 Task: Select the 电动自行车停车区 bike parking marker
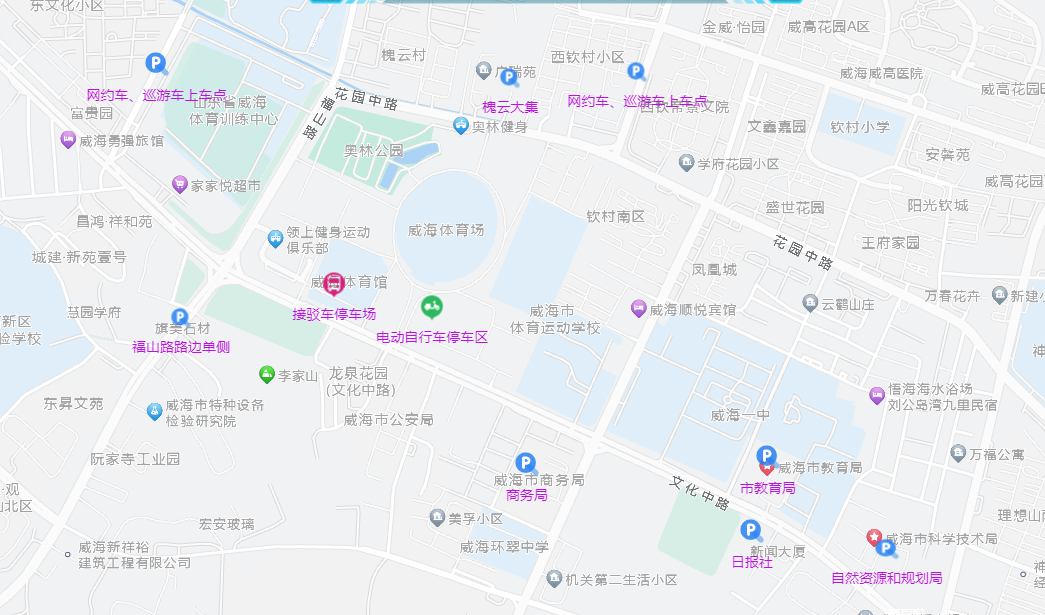(x=432, y=306)
